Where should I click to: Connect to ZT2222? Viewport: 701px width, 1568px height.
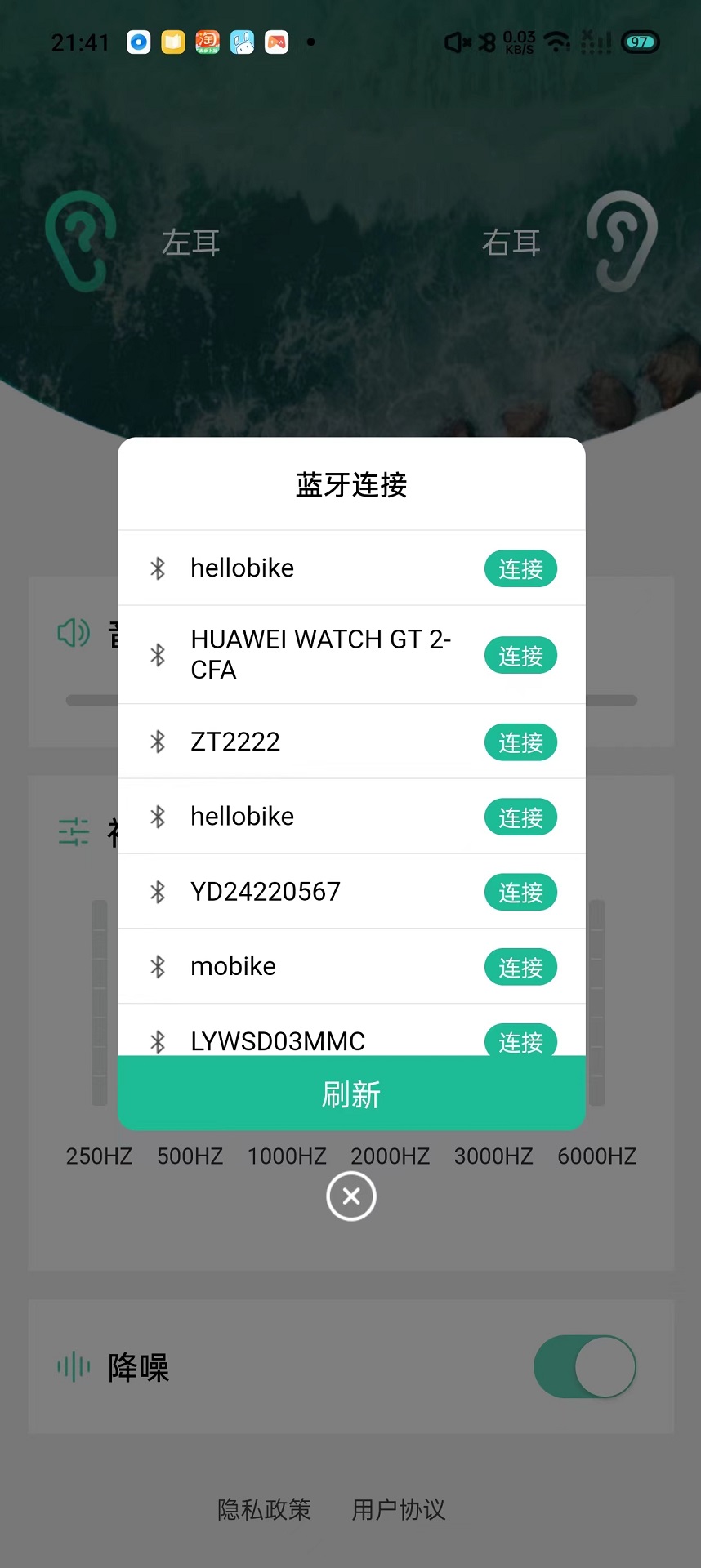tap(520, 742)
